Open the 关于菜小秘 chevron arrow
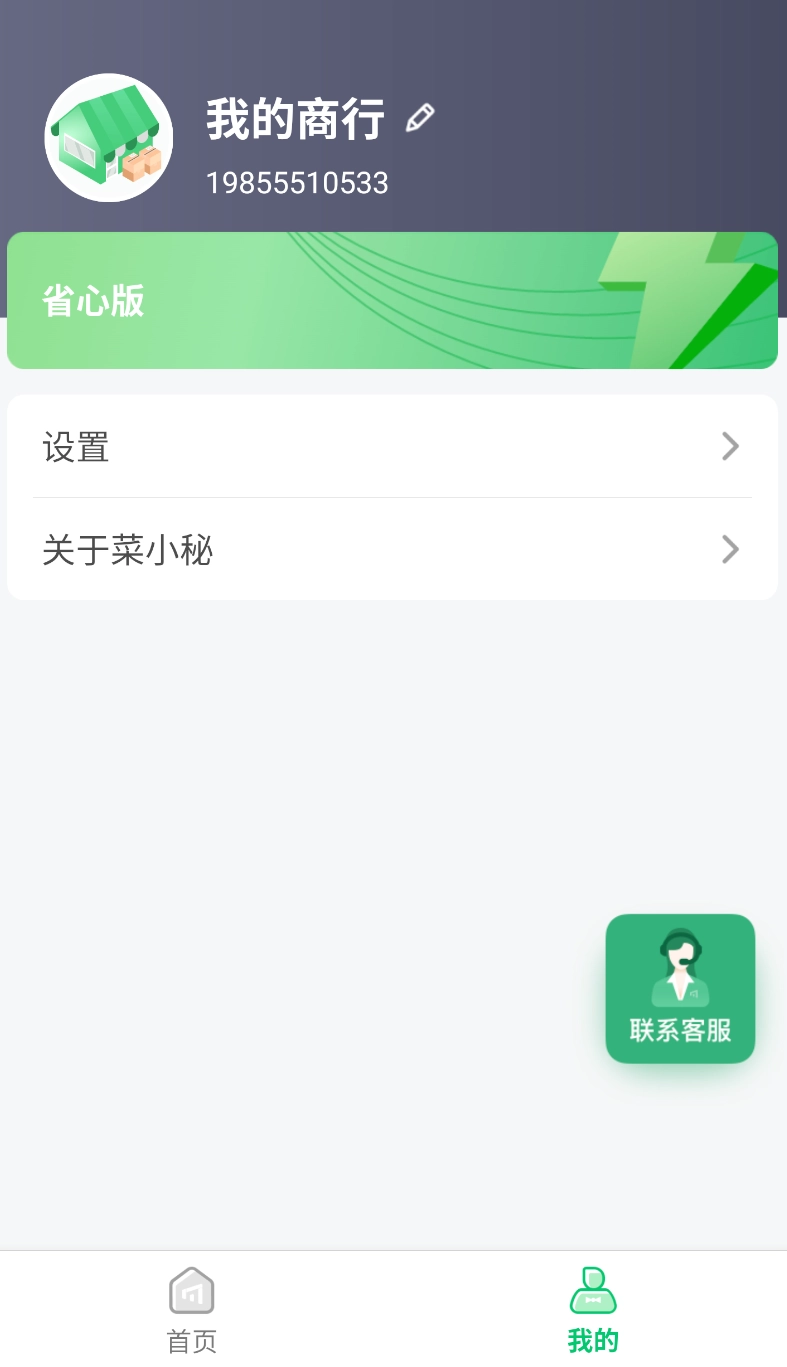Screen dimensions: 787x1367 [x=729, y=549]
